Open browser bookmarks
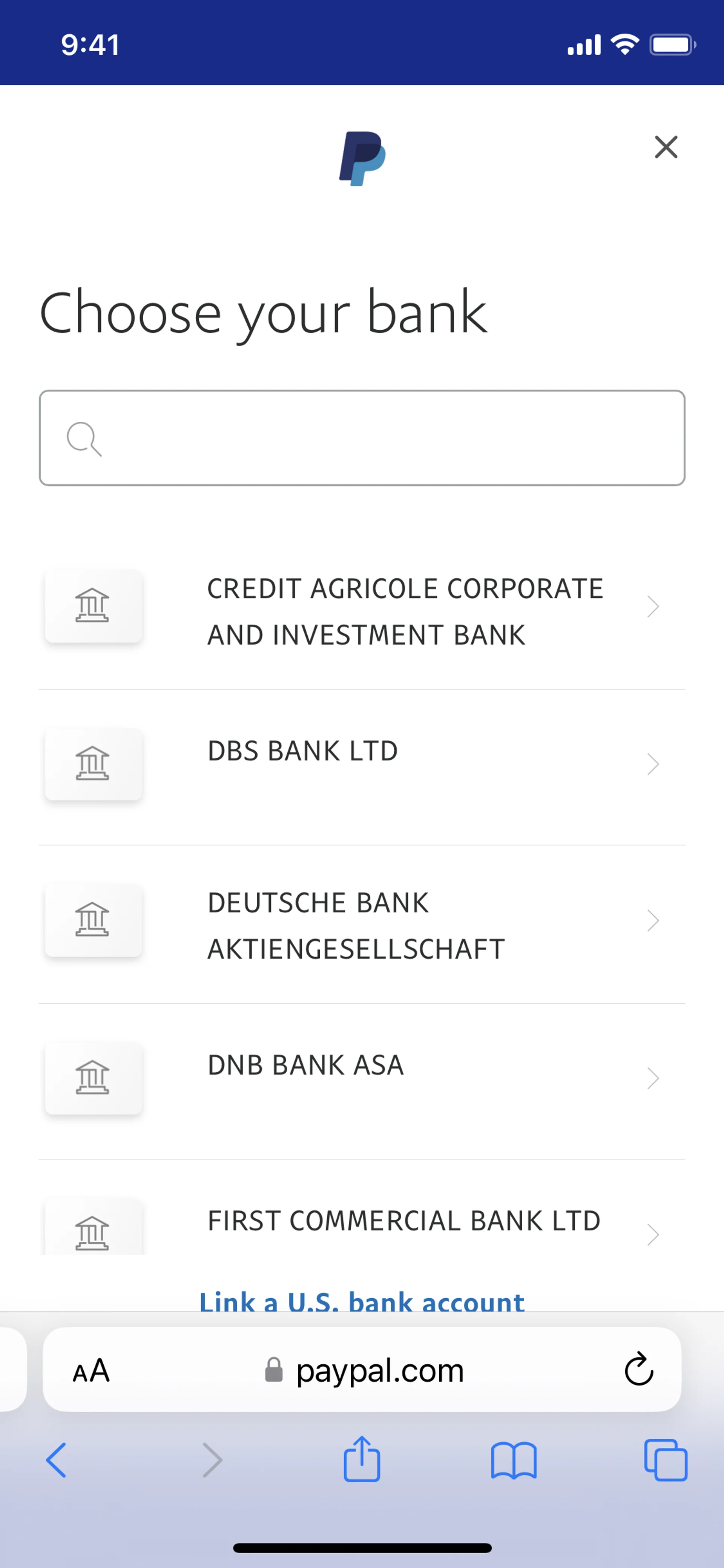This screenshot has width=724, height=1568. click(x=514, y=1460)
